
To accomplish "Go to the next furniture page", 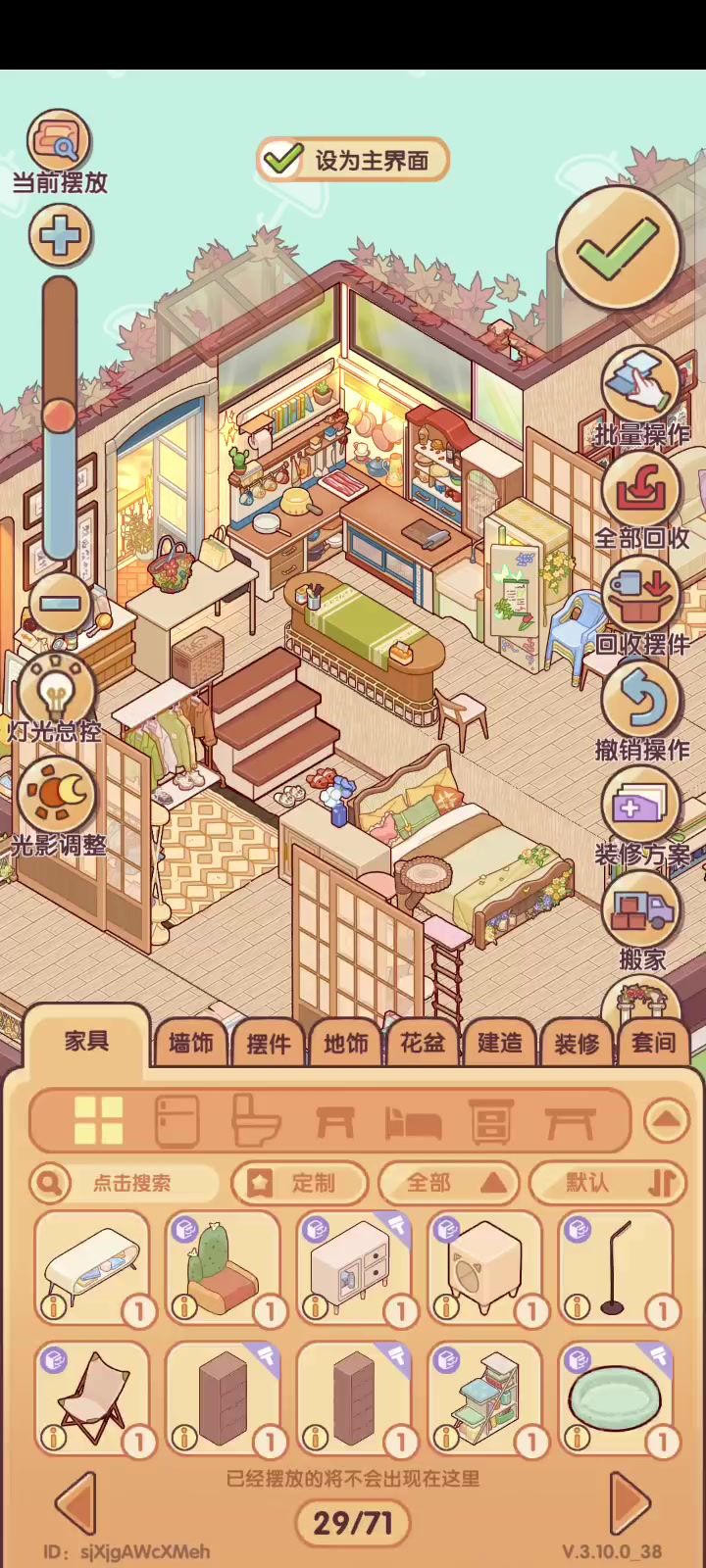I will 630,1502.
